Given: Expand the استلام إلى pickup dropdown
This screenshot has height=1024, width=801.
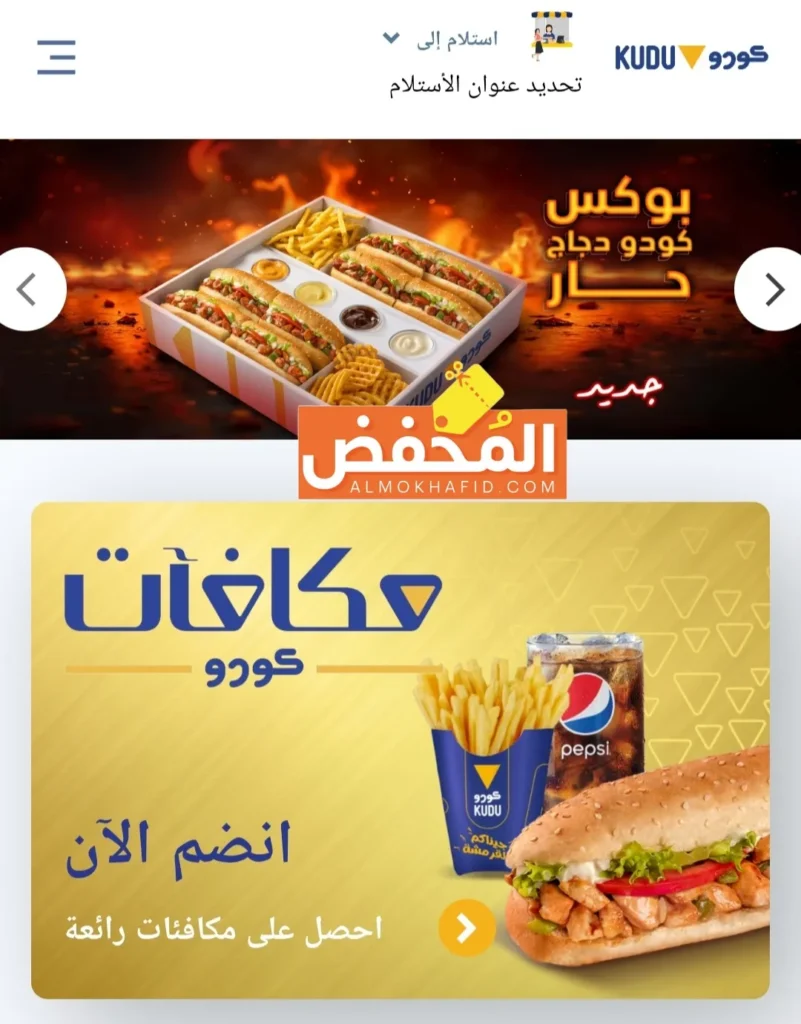Looking at the screenshot, I should (391, 39).
